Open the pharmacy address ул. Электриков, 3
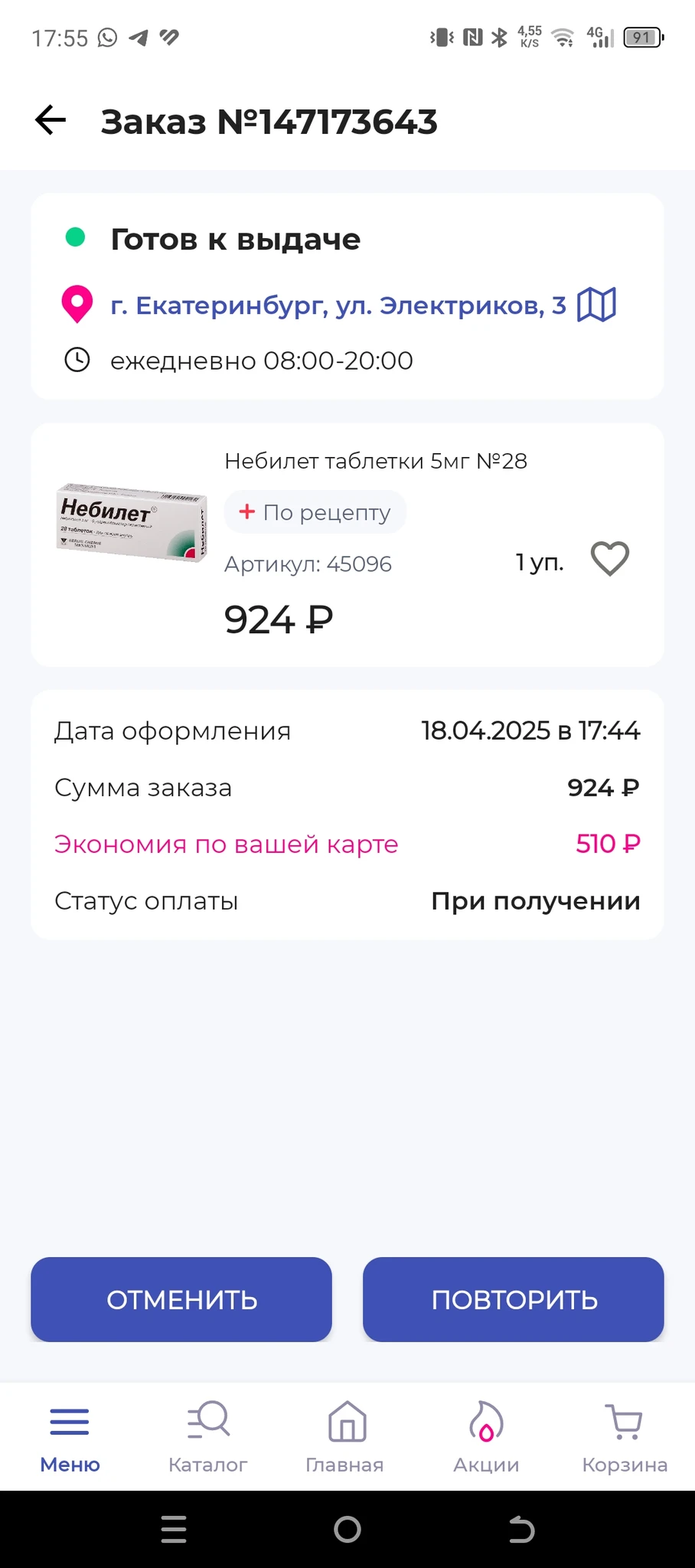The width and height of the screenshot is (695, 1568). pos(338,305)
